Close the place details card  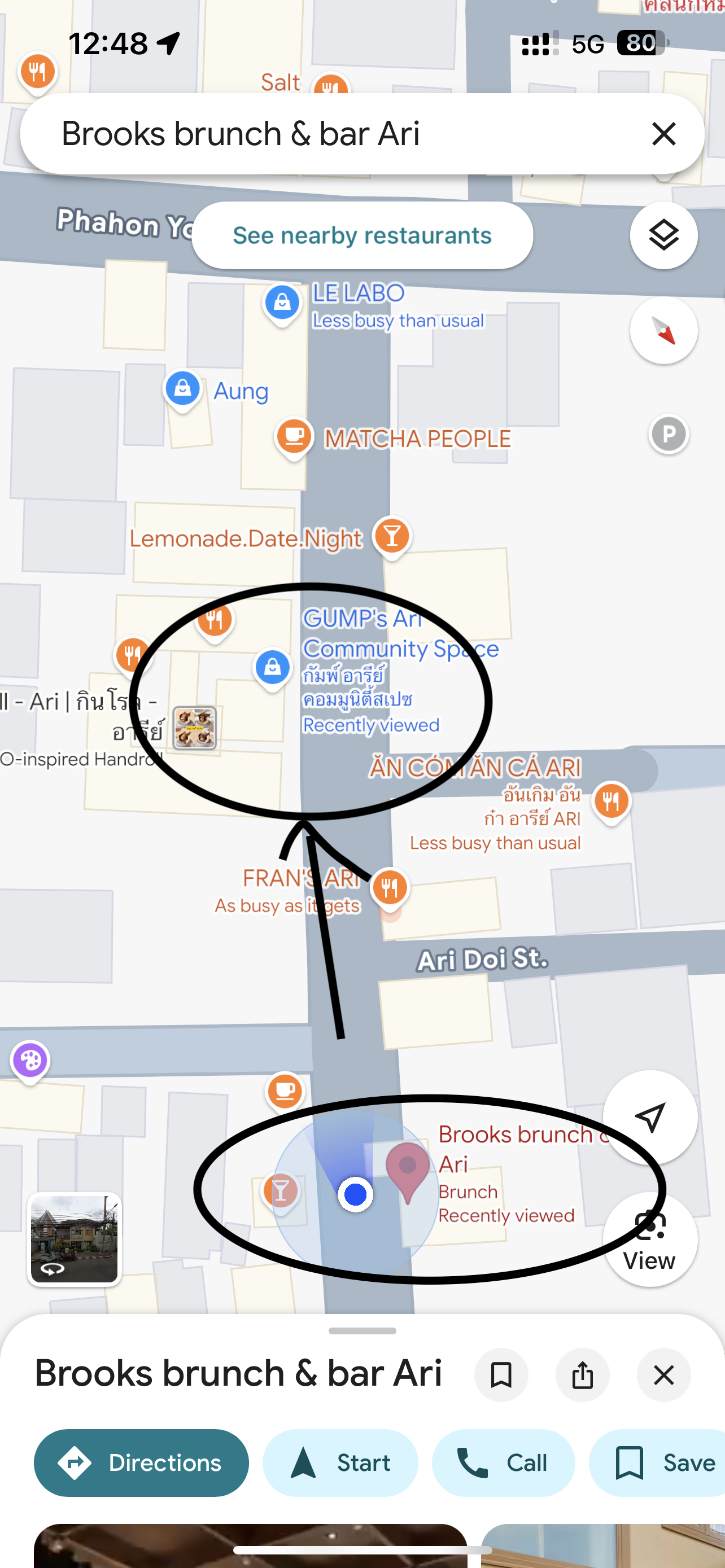(663, 1374)
